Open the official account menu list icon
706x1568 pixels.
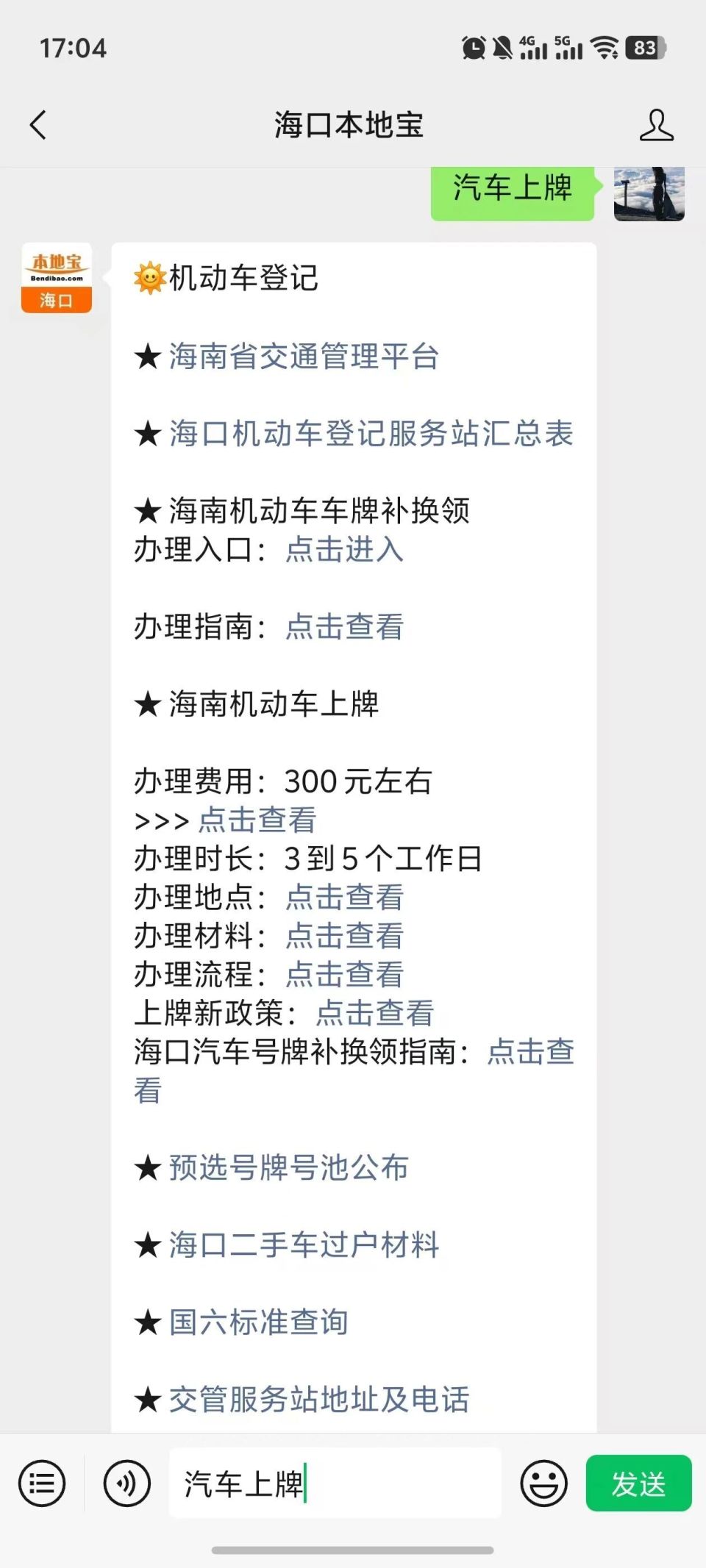point(40,1482)
